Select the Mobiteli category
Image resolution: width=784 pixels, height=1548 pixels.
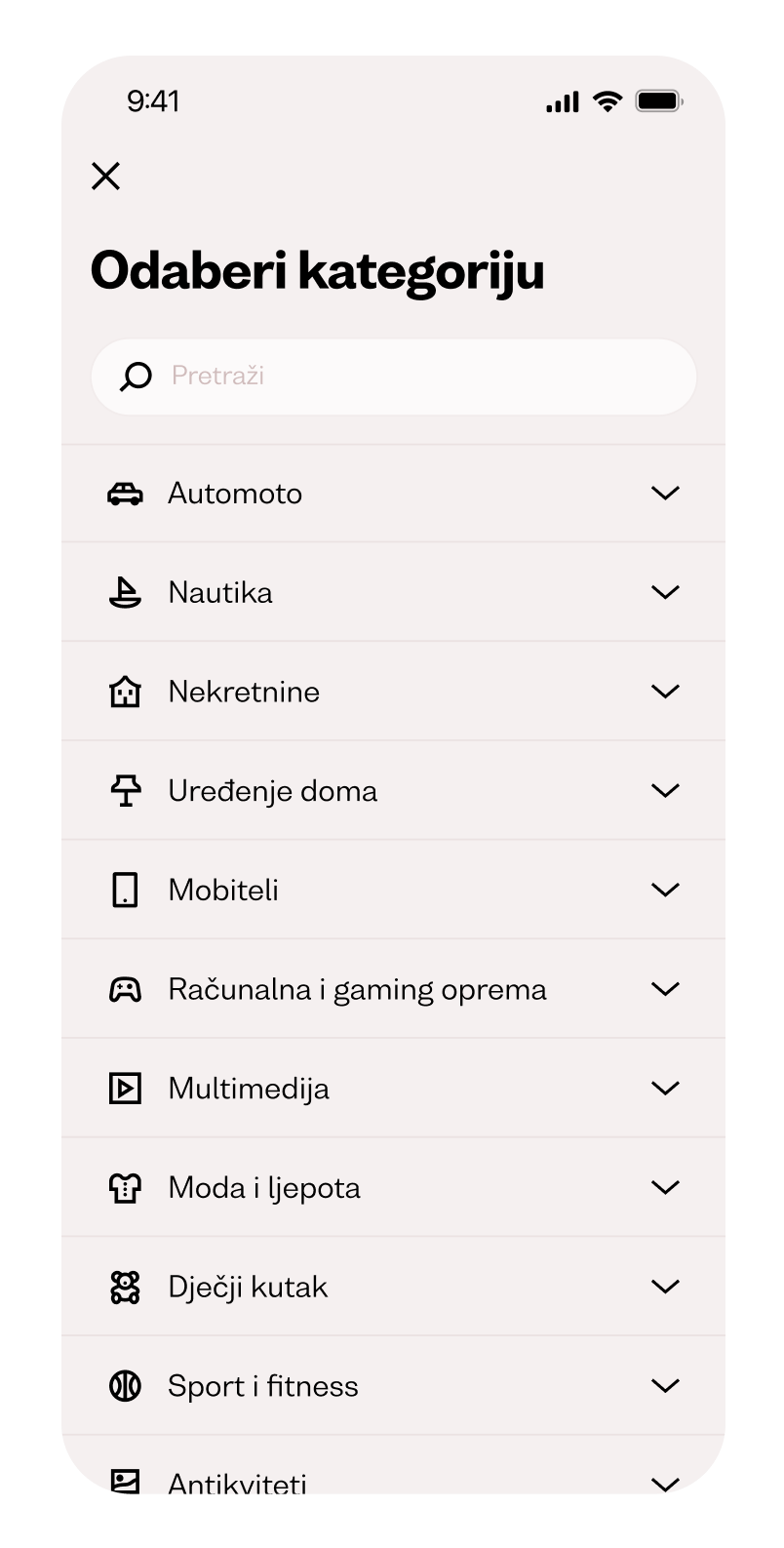(393, 890)
